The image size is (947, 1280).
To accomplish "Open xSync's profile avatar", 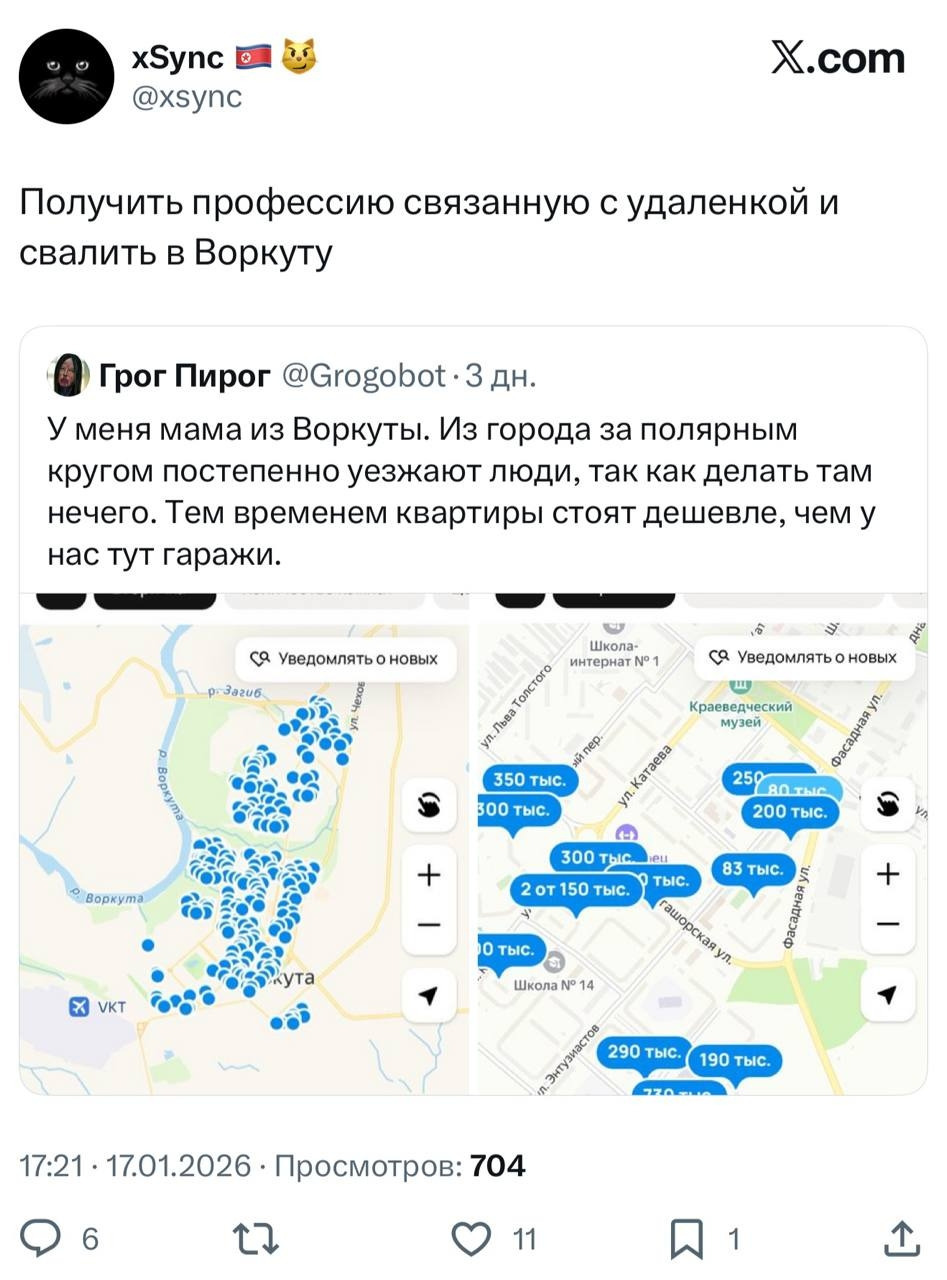I will pyautogui.click(x=66, y=76).
